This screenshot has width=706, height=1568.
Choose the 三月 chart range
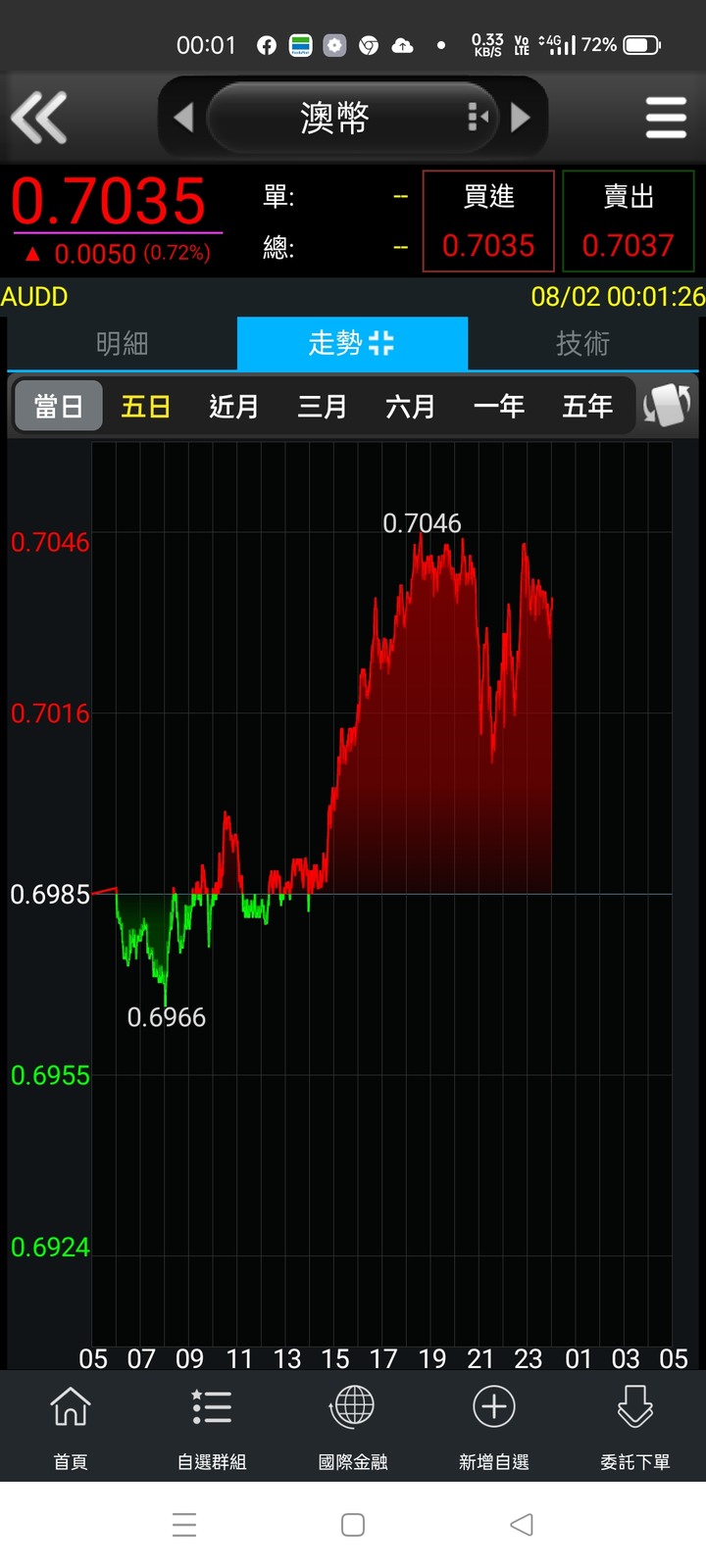click(x=322, y=406)
